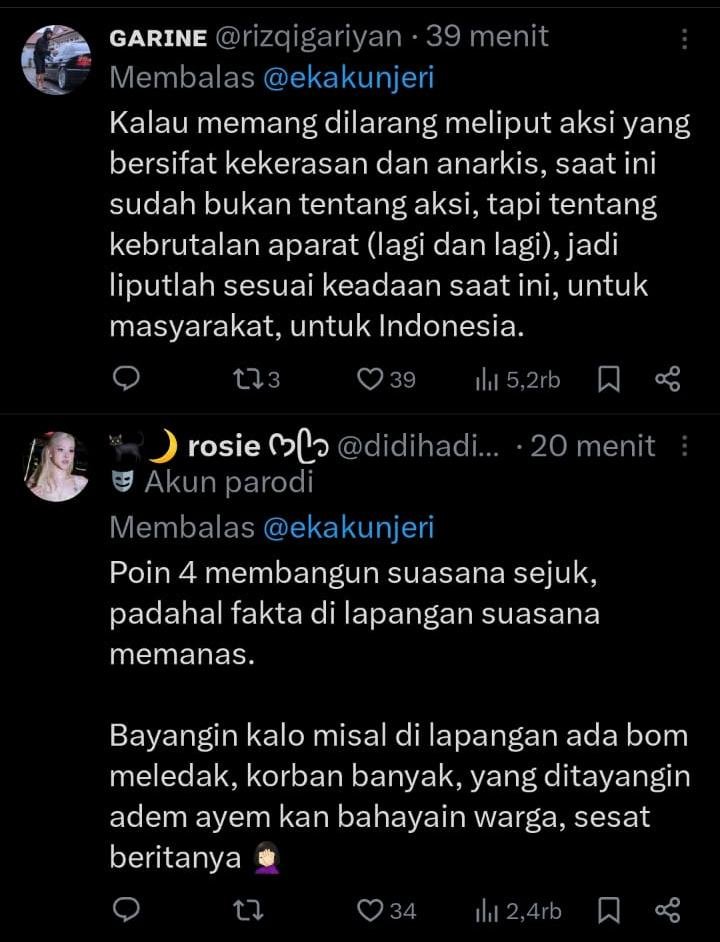Open rosie's profile picture

pos(56,467)
